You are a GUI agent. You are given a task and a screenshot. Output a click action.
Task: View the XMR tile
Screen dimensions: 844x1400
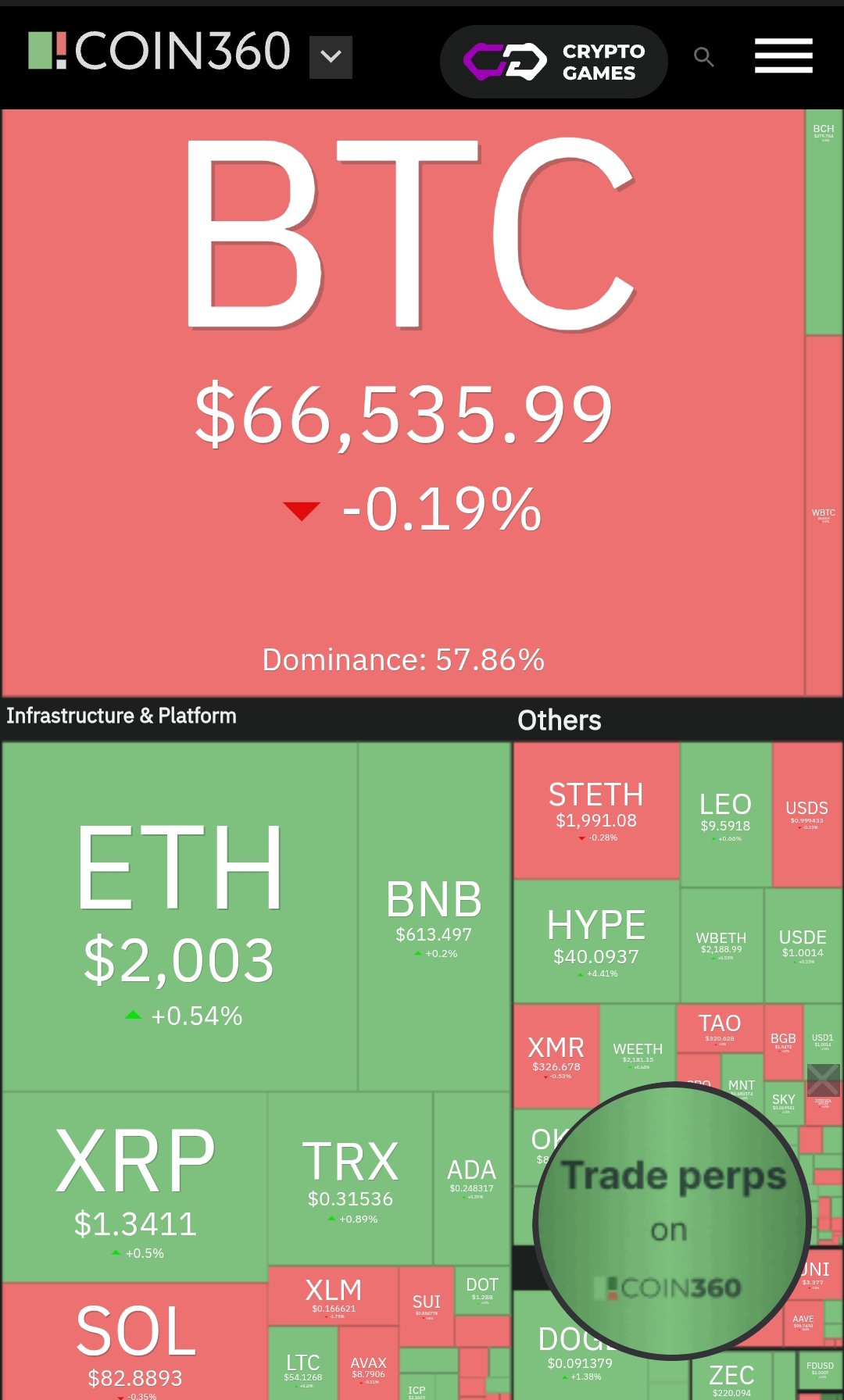click(x=556, y=1055)
